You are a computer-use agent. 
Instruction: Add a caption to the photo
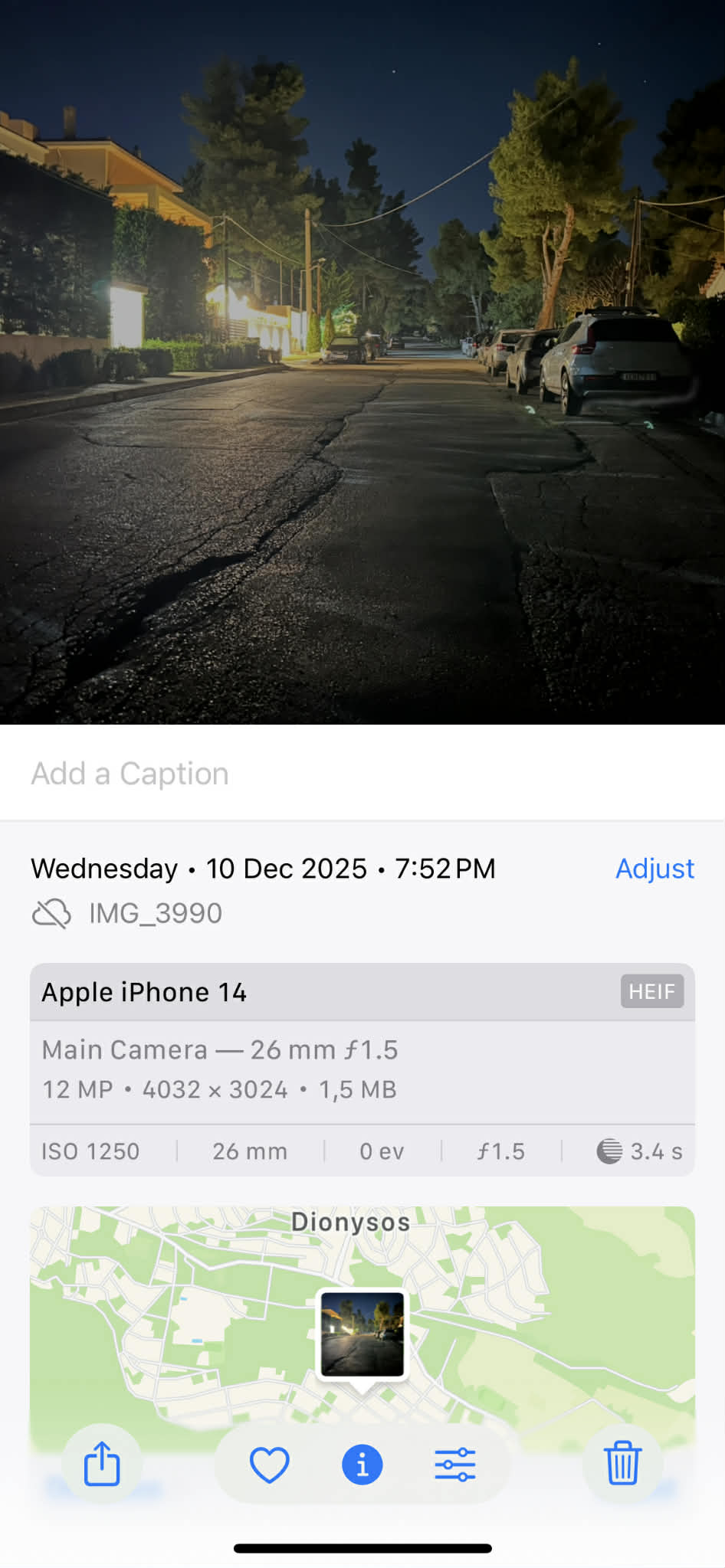(130, 774)
